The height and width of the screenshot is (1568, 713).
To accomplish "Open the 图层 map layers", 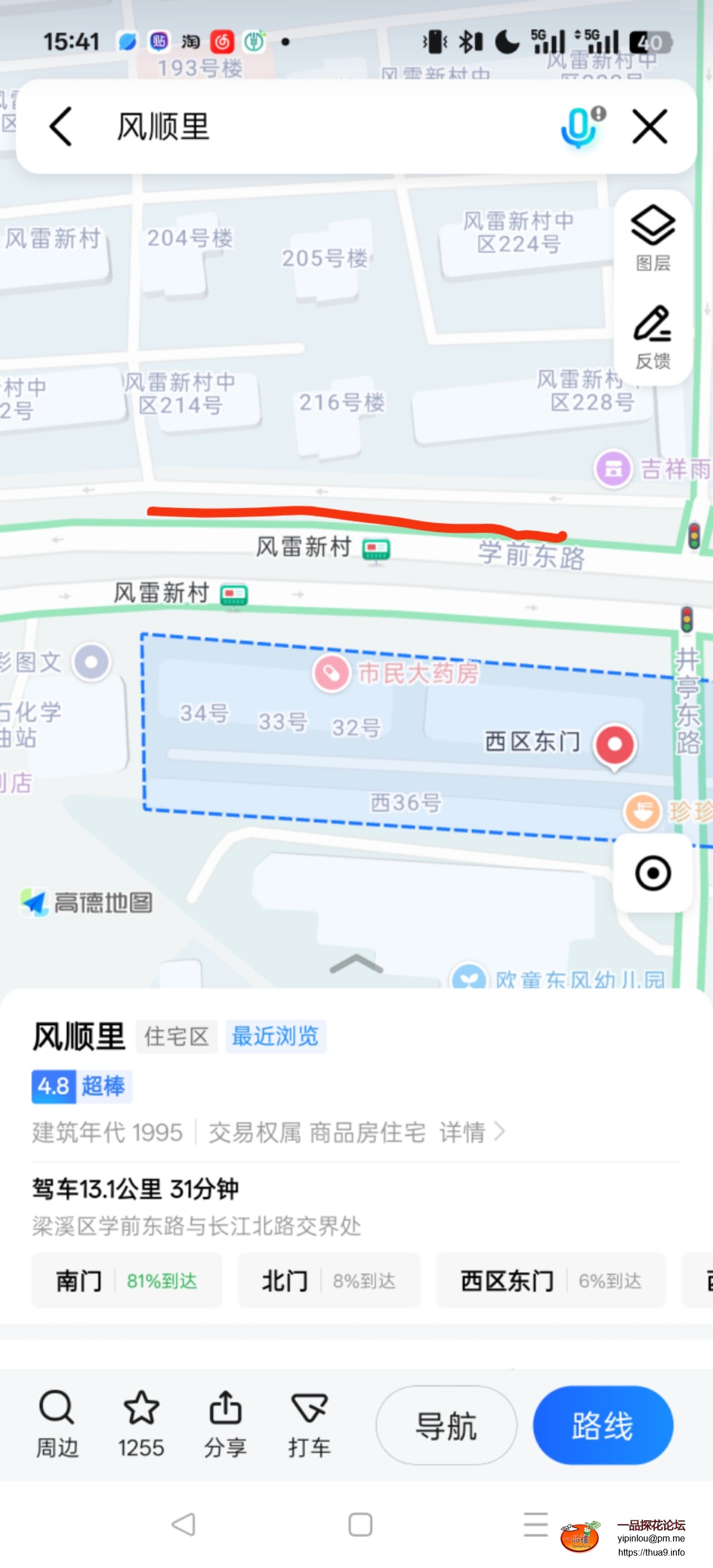I will click(653, 237).
